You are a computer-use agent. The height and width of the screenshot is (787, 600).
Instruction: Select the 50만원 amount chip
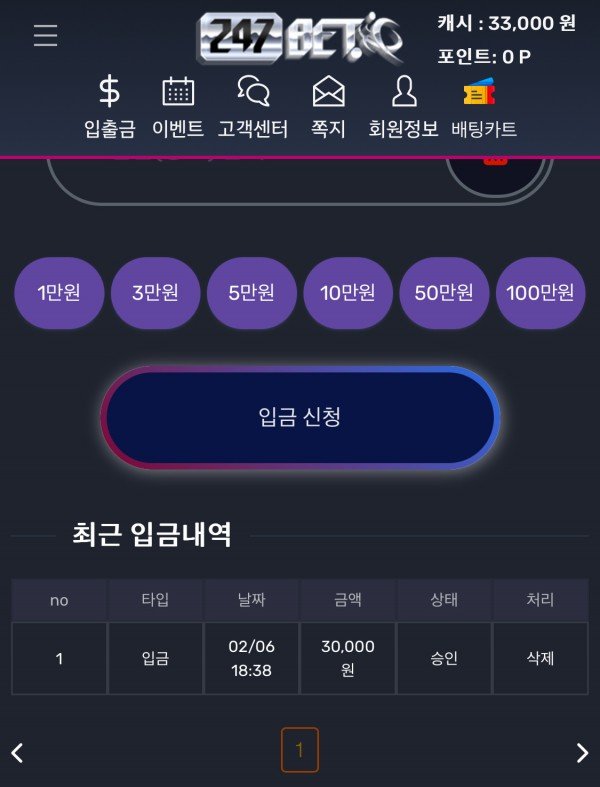click(x=444, y=293)
